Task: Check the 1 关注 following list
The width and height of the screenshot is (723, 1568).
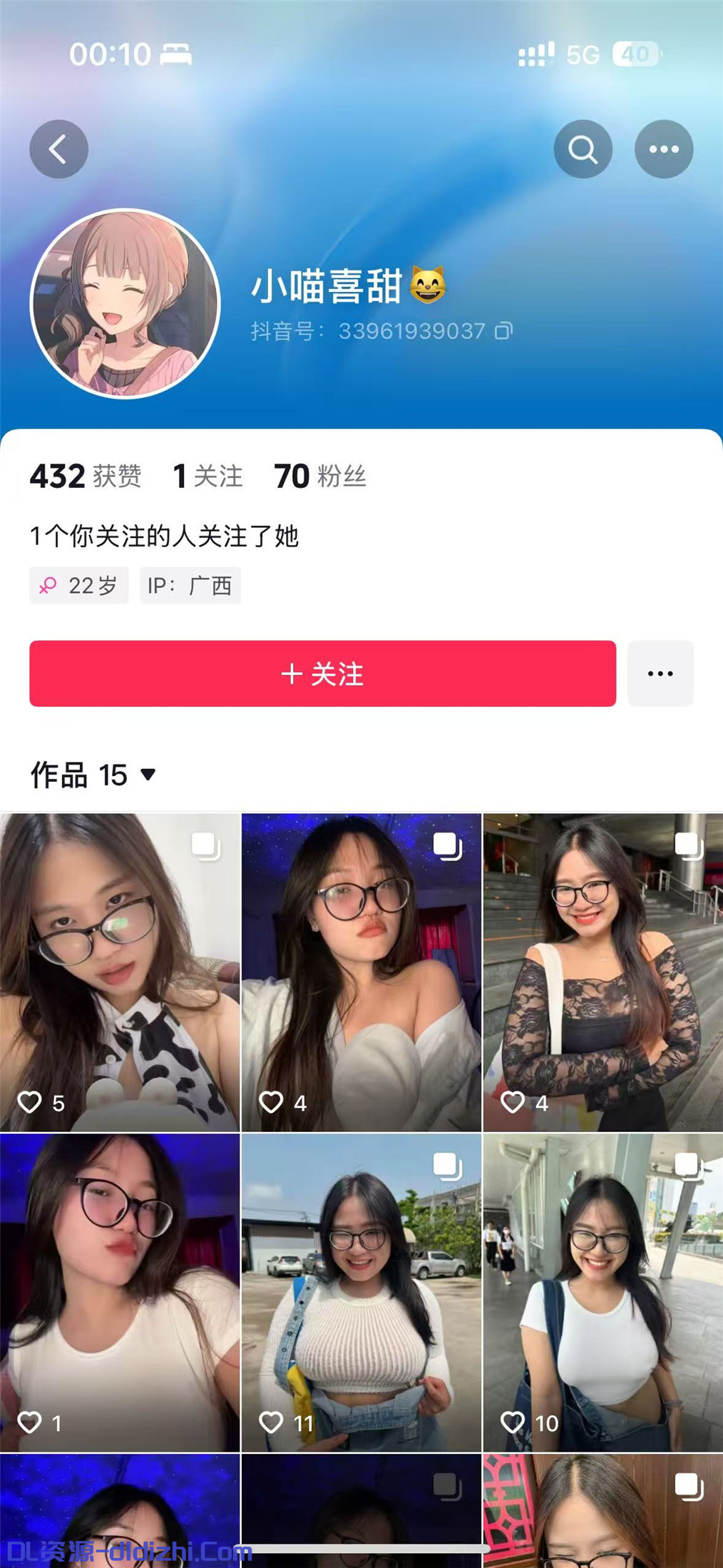Action: [x=206, y=476]
